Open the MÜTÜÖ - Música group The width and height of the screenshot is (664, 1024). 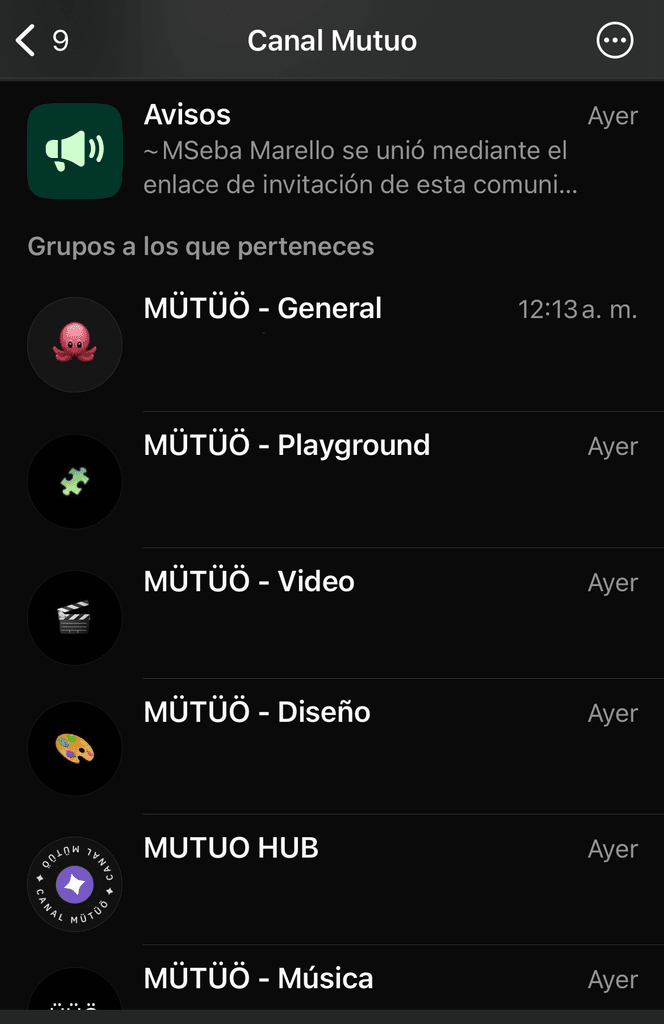coord(332,980)
